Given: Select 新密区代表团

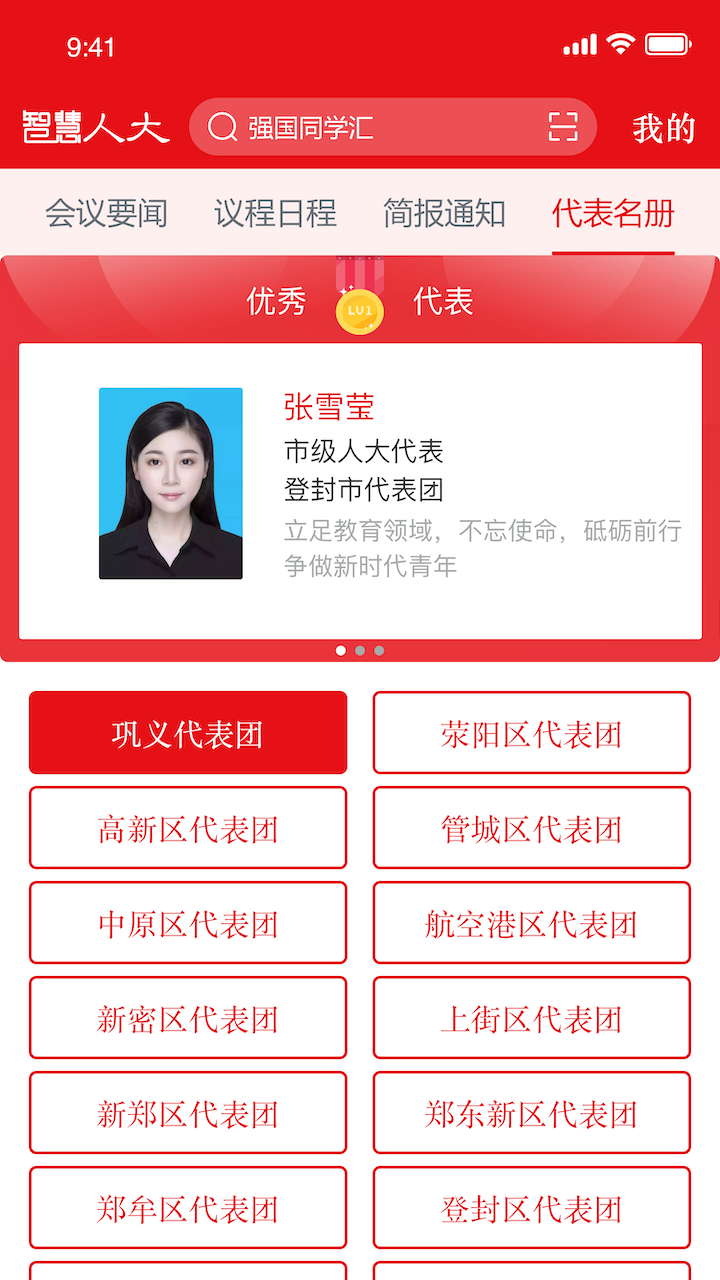Looking at the screenshot, I should click(x=188, y=1018).
